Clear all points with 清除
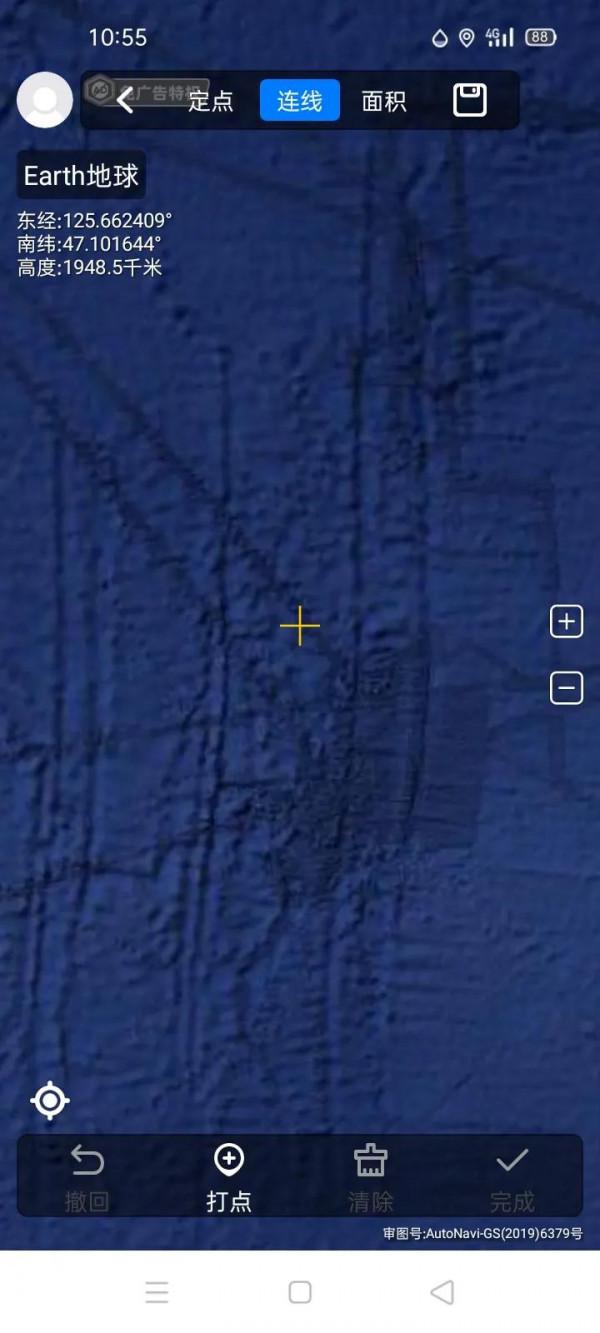Screen dimensions: 600x1333 (371, 1177)
